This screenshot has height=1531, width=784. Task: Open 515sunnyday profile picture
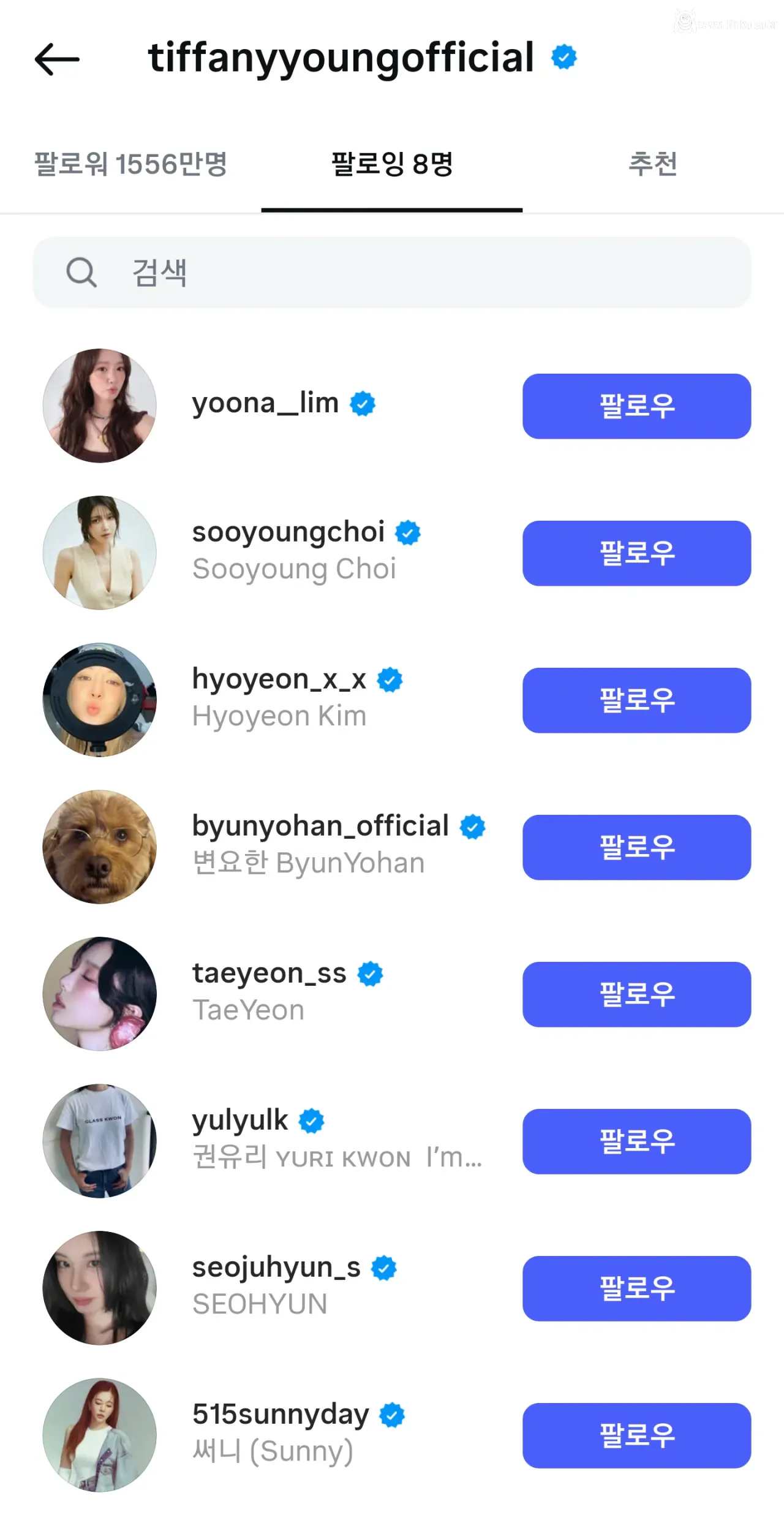[99, 1435]
